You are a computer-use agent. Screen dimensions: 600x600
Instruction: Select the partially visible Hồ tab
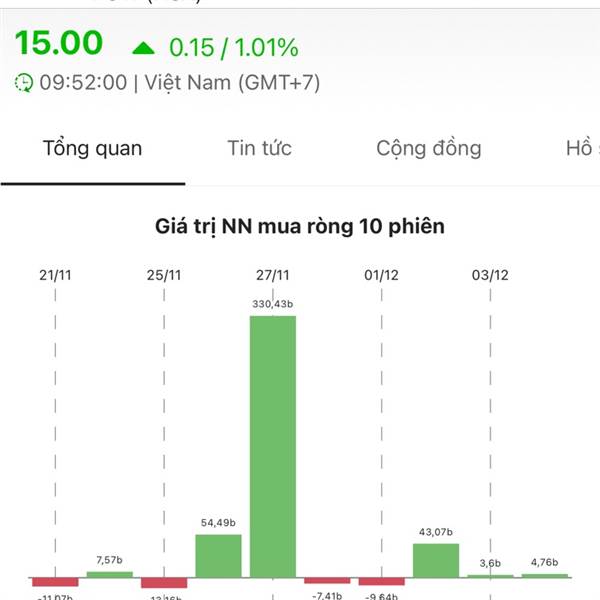tap(581, 149)
